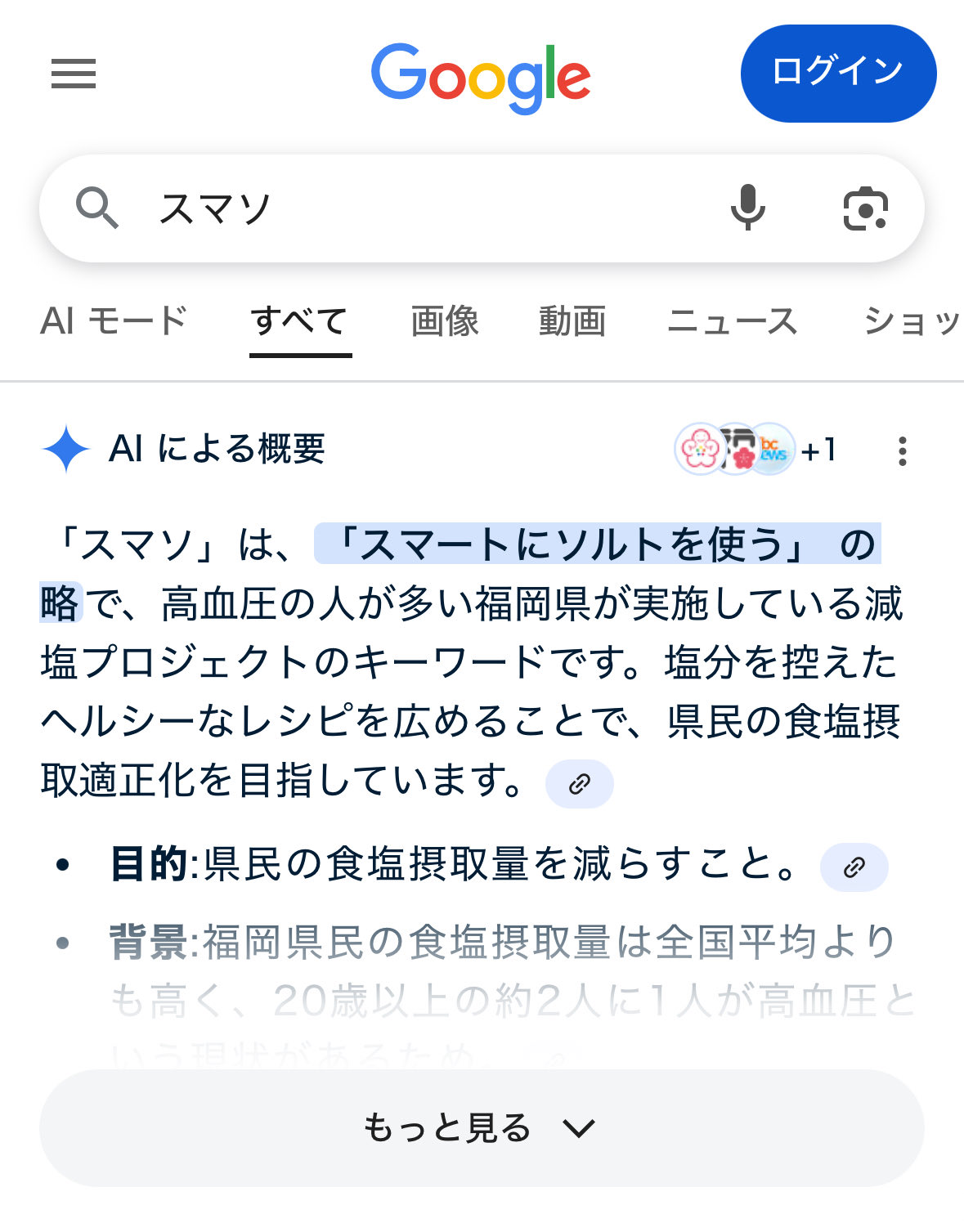This screenshot has width=964, height=1232.
Task: Expand the overview with もっと見る
Action: coord(482,1128)
